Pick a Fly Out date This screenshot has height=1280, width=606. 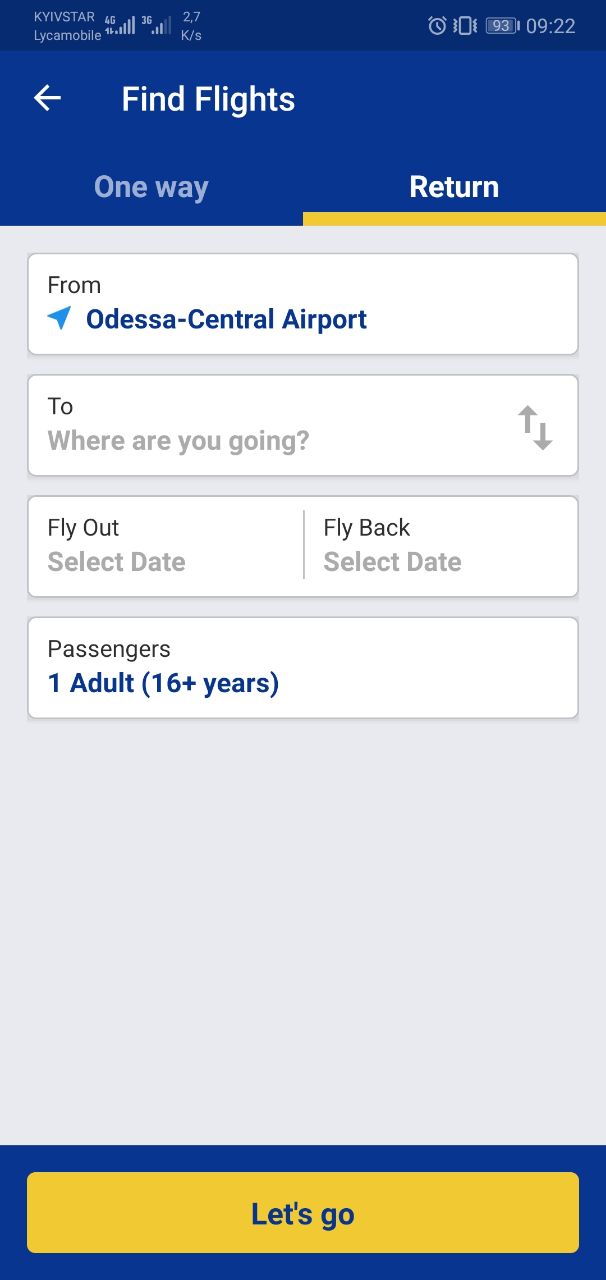[x=166, y=546]
